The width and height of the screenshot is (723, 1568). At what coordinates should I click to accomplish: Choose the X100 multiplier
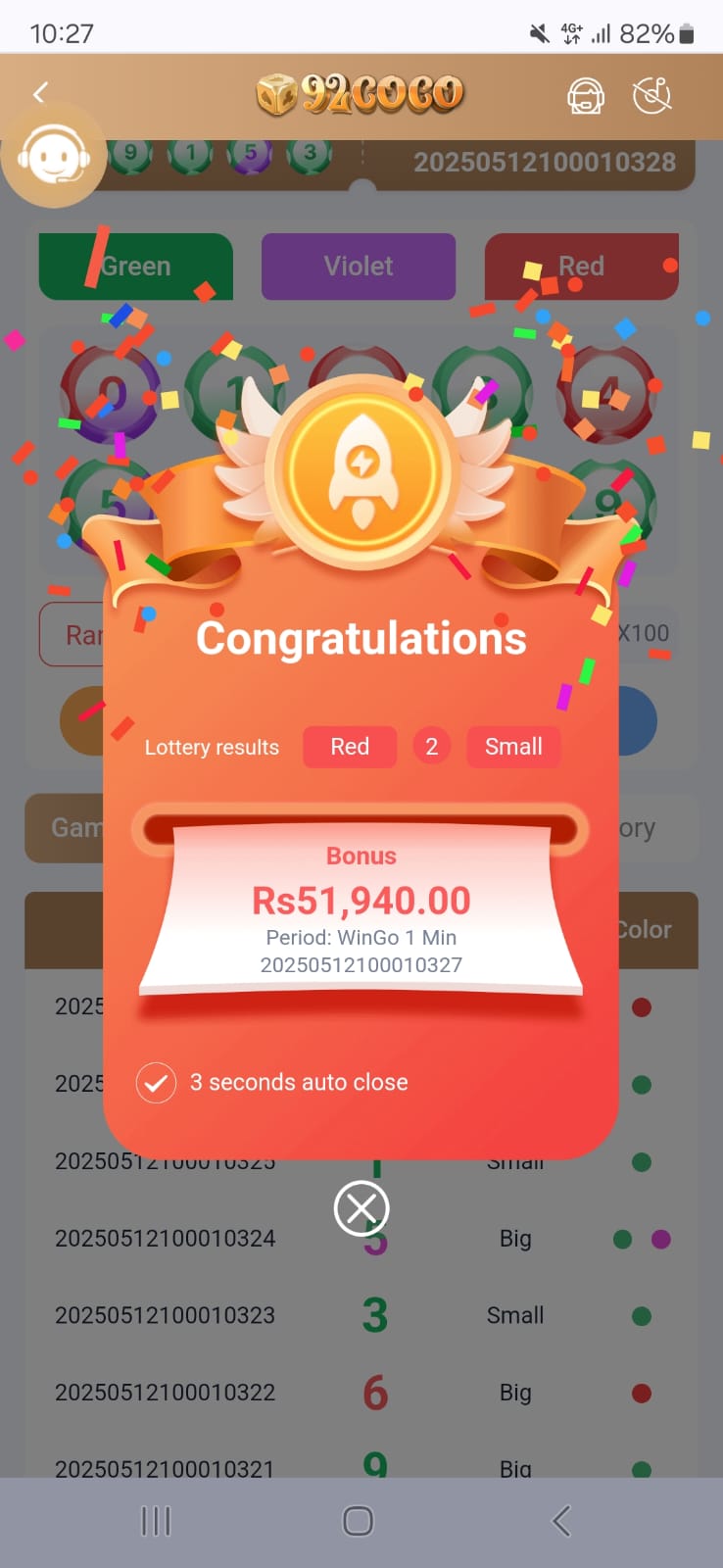click(644, 633)
